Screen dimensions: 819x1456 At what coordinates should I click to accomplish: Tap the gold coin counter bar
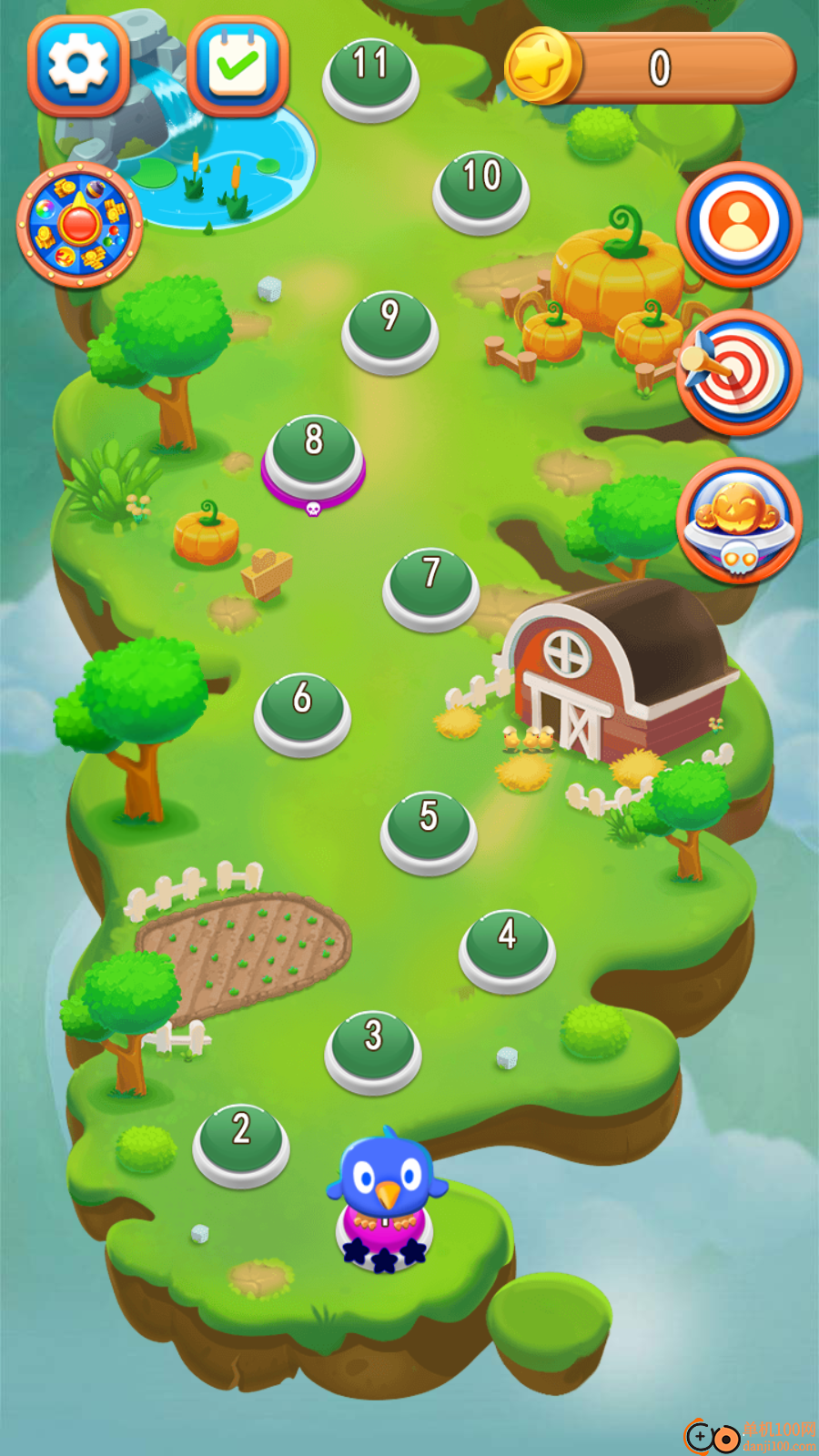tap(652, 67)
